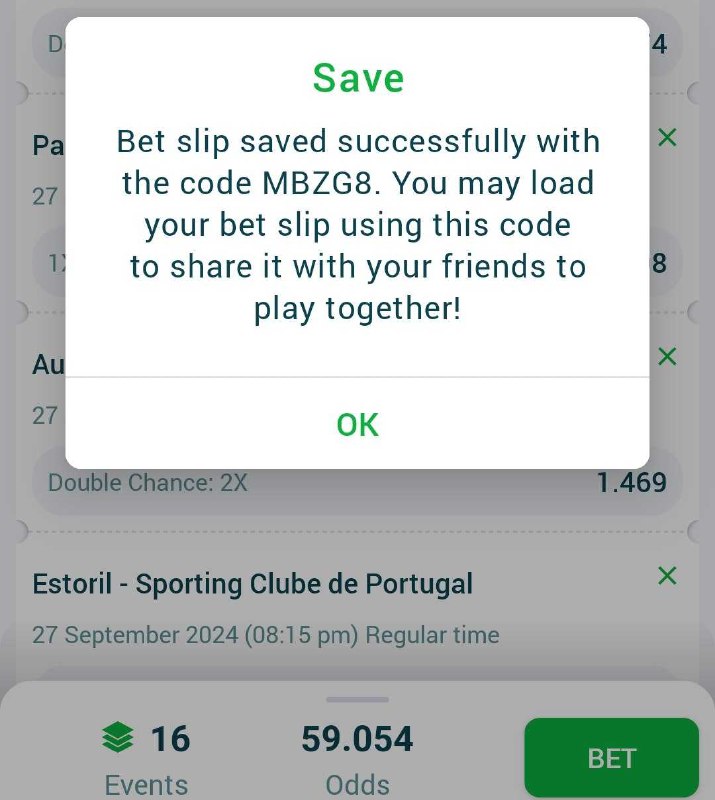
Task: Expand the bet slip drag handle
Action: [x=357, y=699]
